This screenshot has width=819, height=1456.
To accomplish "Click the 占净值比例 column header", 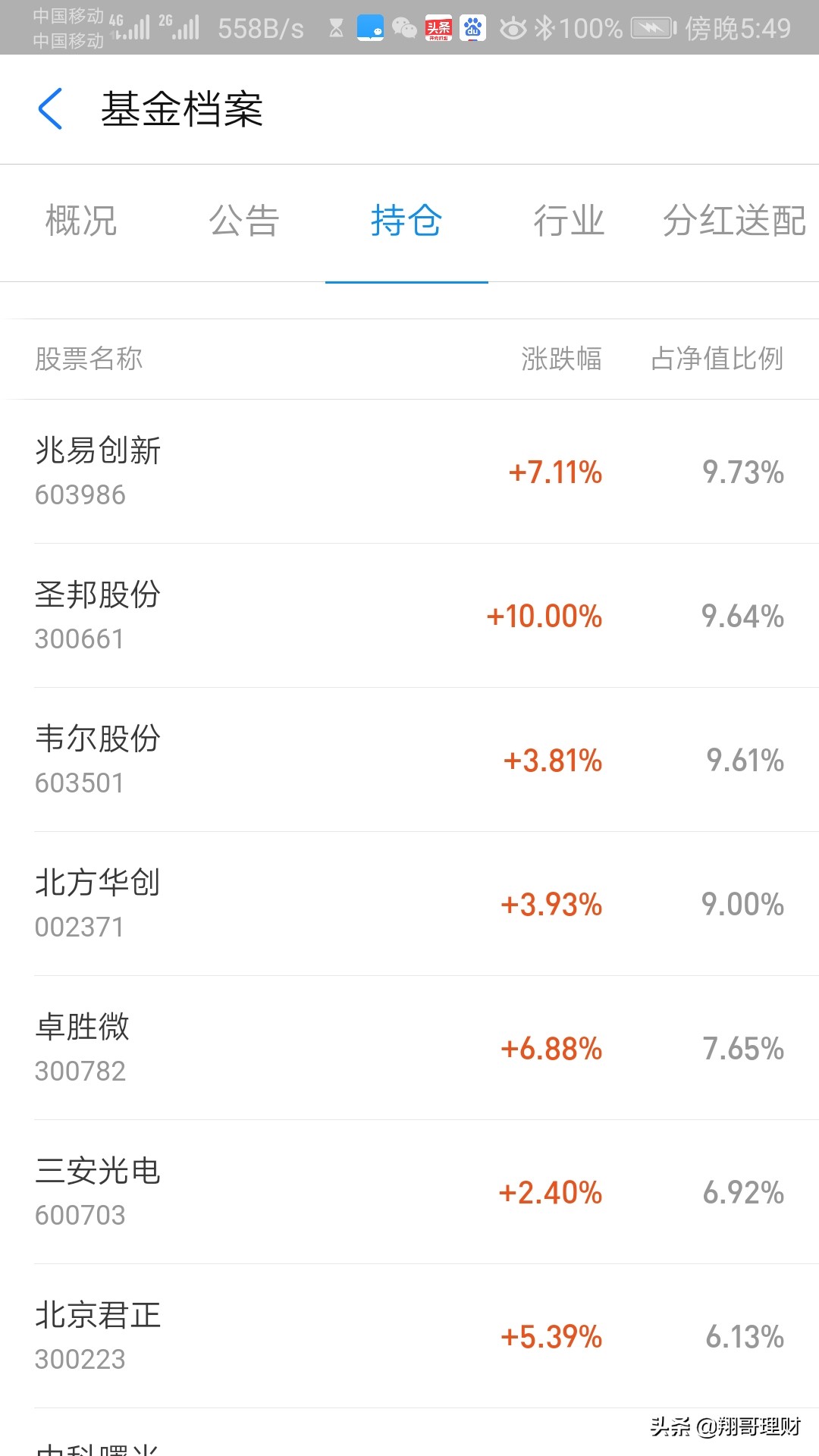I will tap(719, 359).
